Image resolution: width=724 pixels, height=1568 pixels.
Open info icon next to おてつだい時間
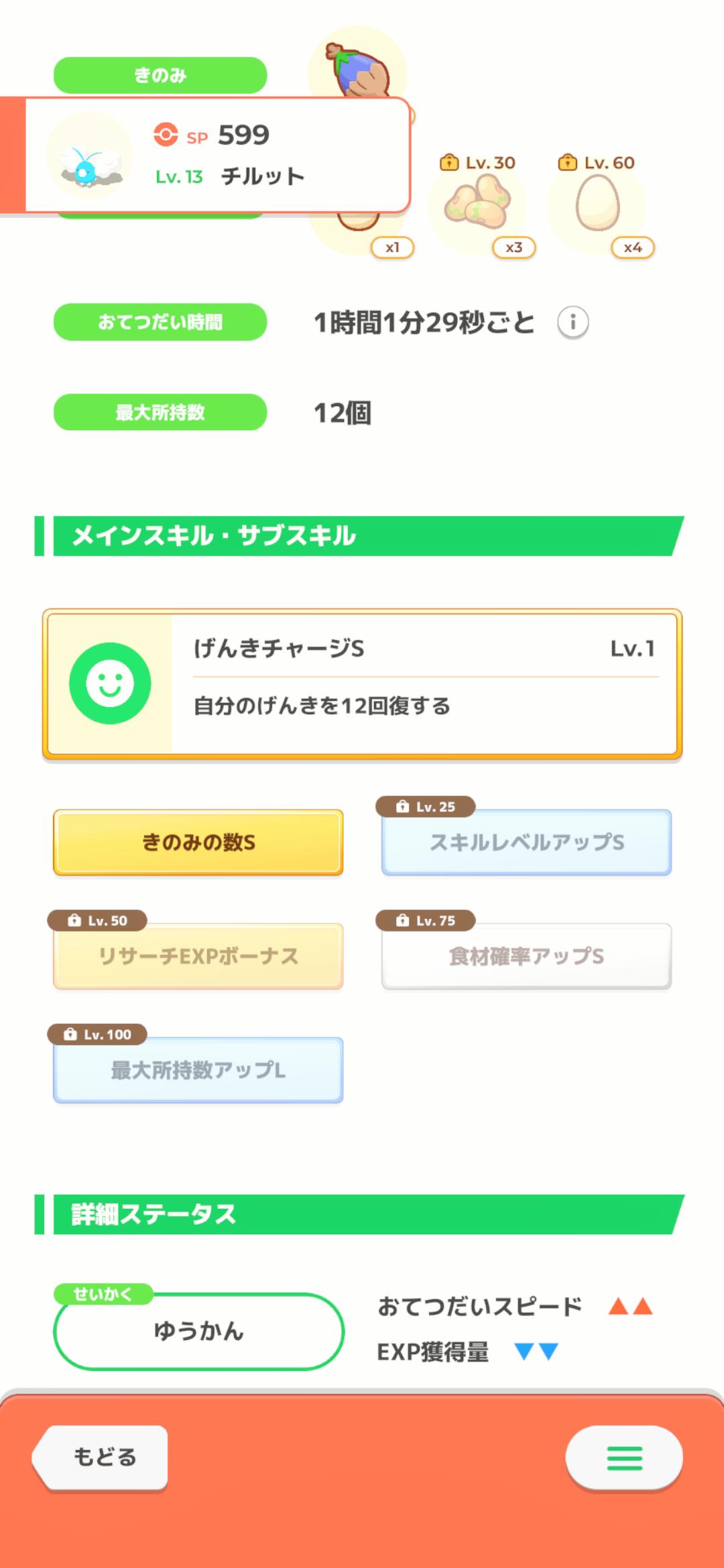click(x=573, y=322)
